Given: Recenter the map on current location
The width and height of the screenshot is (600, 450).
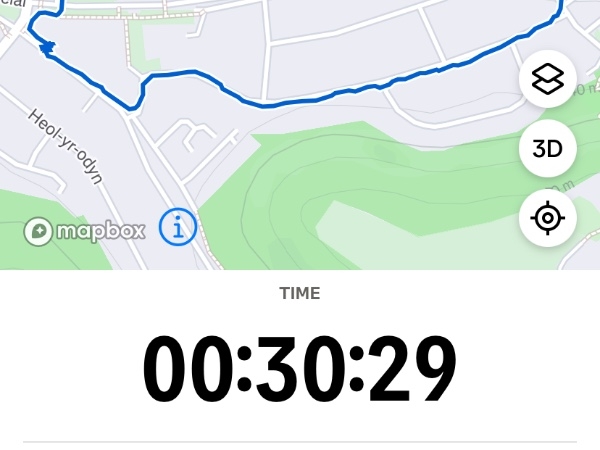Looking at the screenshot, I should [x=547, y=218].
